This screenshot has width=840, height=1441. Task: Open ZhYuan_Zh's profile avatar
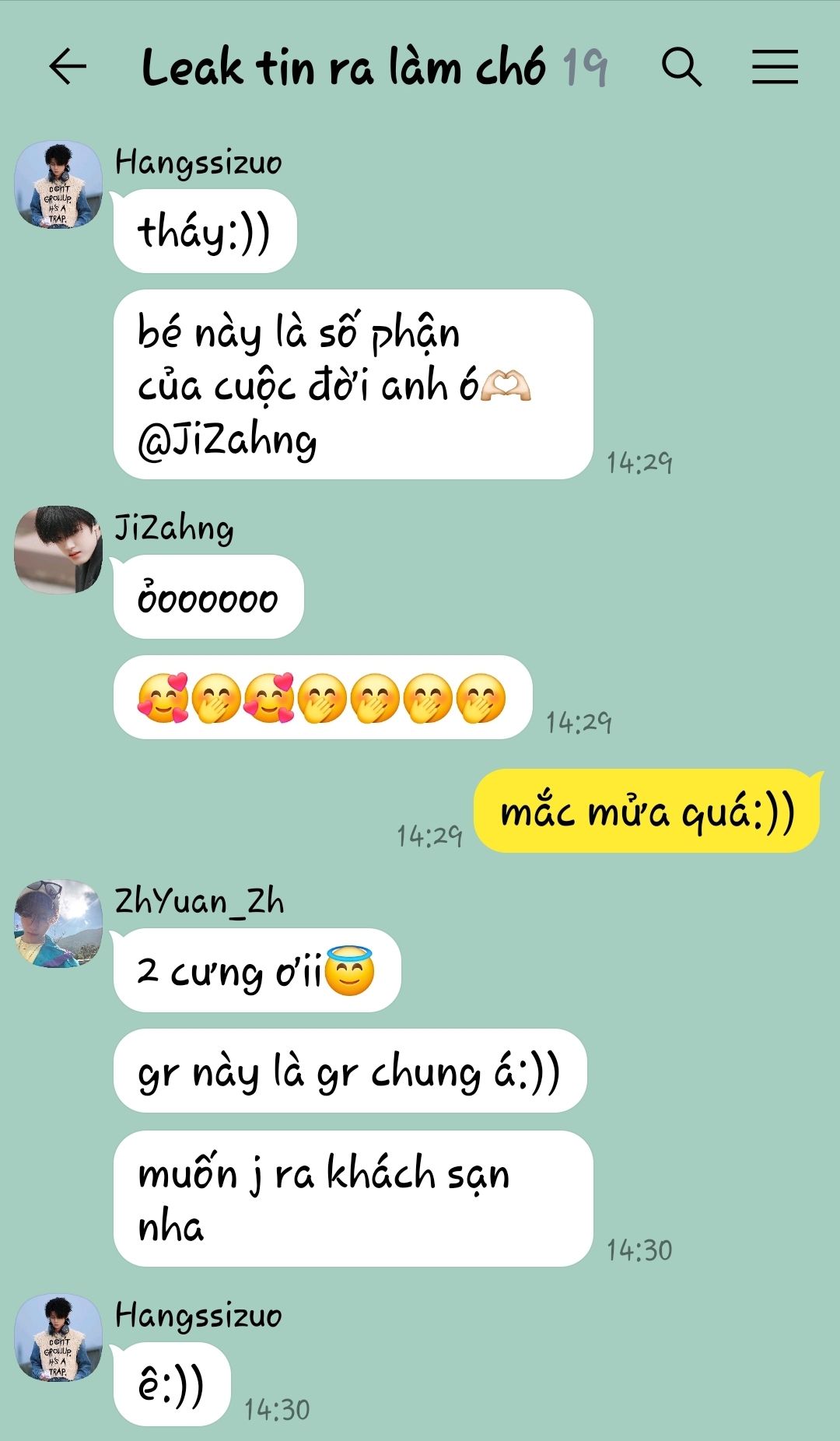58,924
